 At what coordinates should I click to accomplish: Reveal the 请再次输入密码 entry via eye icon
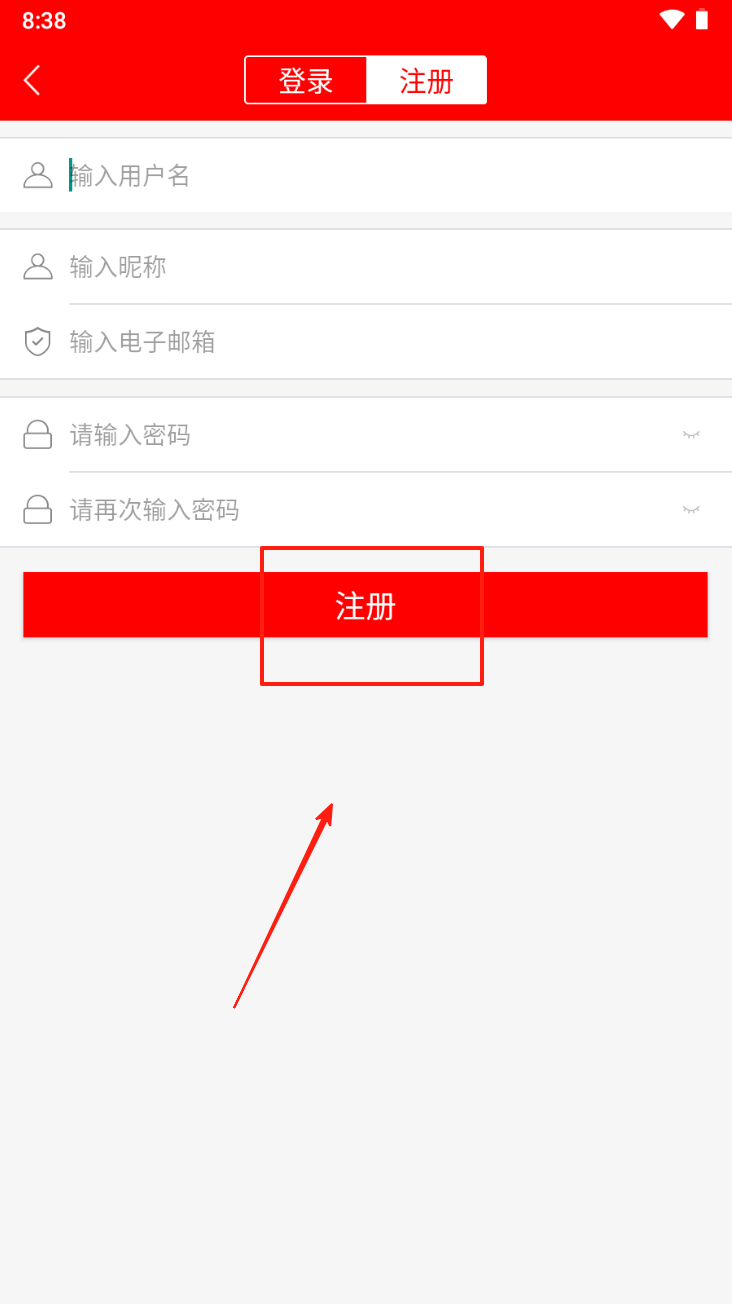(x=691, y=510)
